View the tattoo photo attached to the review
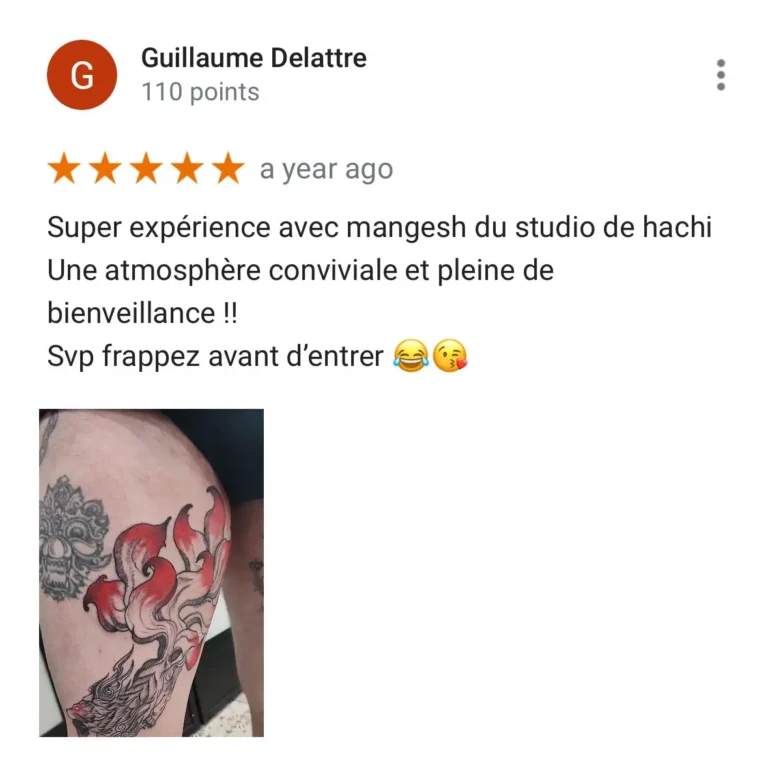The height and width of the screenshot is (767, 768). [x=151, y=572]
